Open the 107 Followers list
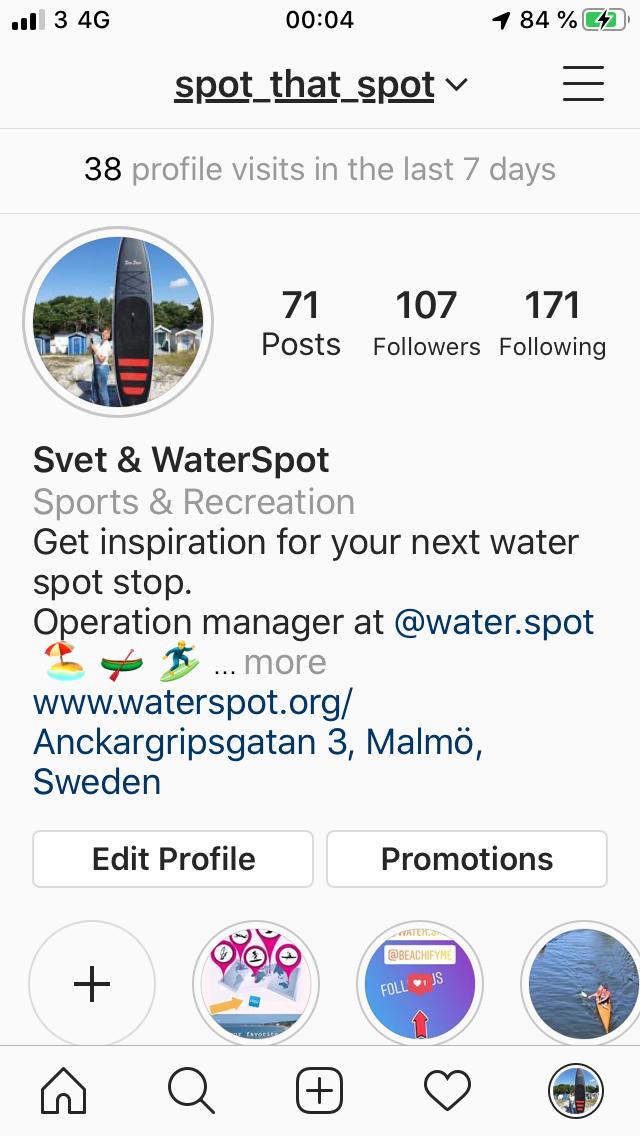The width and height of the screenshot is (640, 1136). [x=426, y=323]
